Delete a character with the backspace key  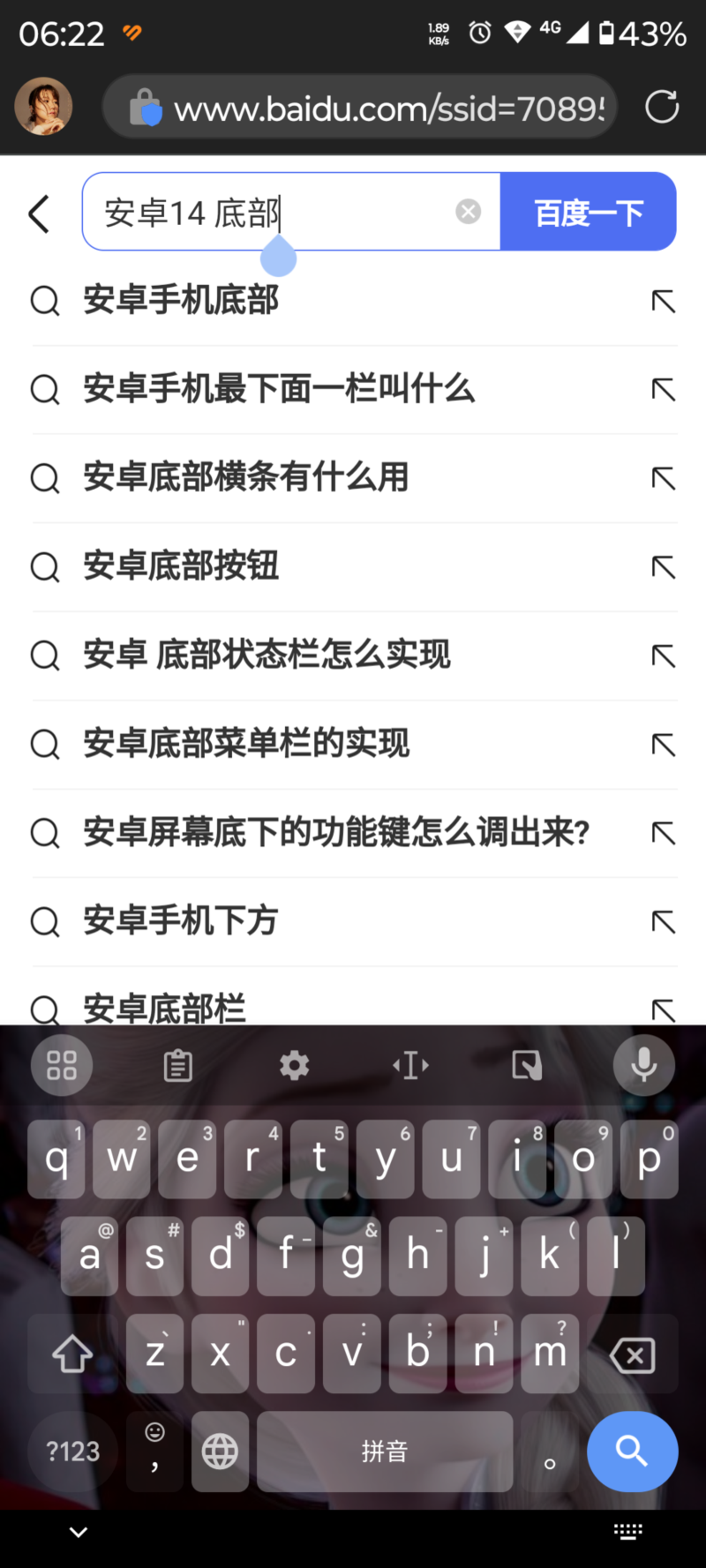[632, 1354]
